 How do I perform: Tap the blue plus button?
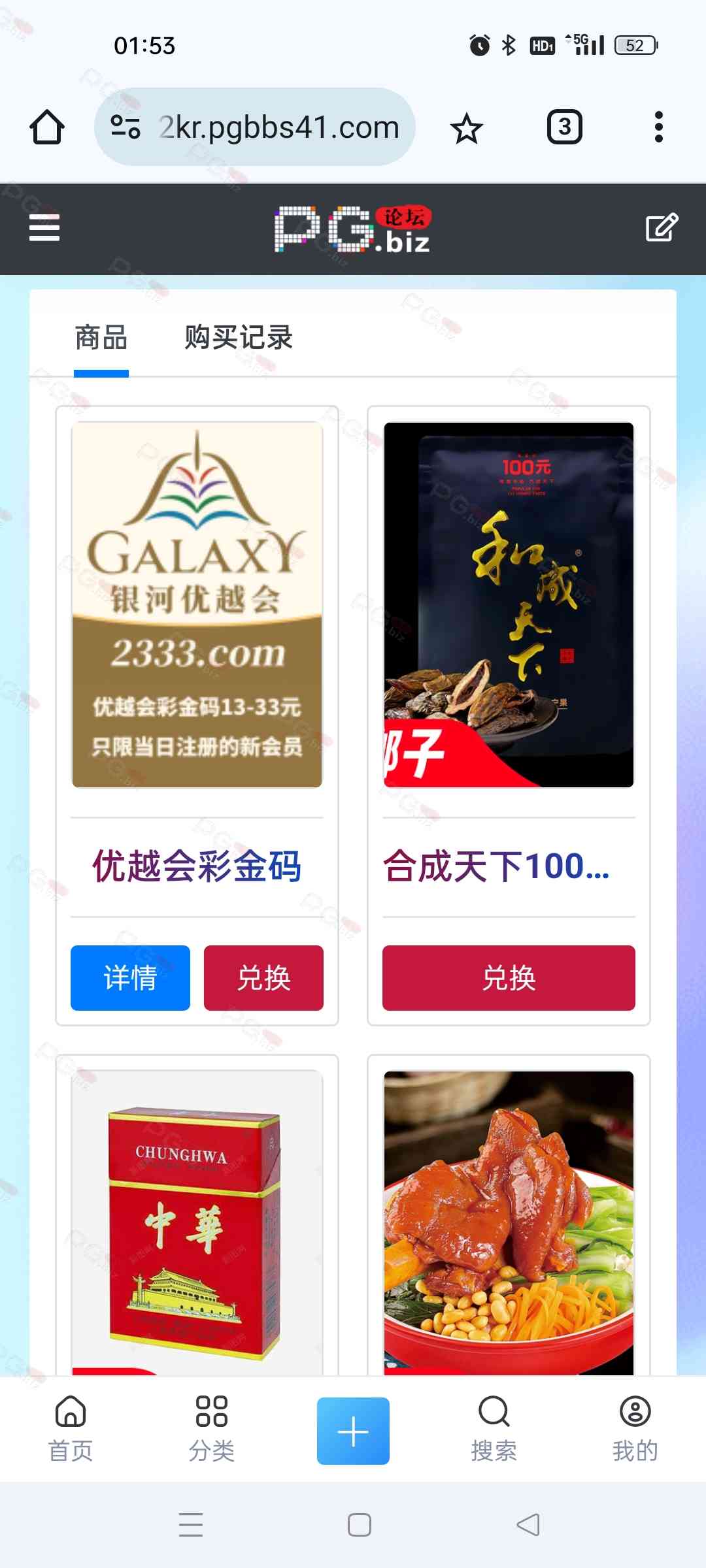tap(353, 1431)
